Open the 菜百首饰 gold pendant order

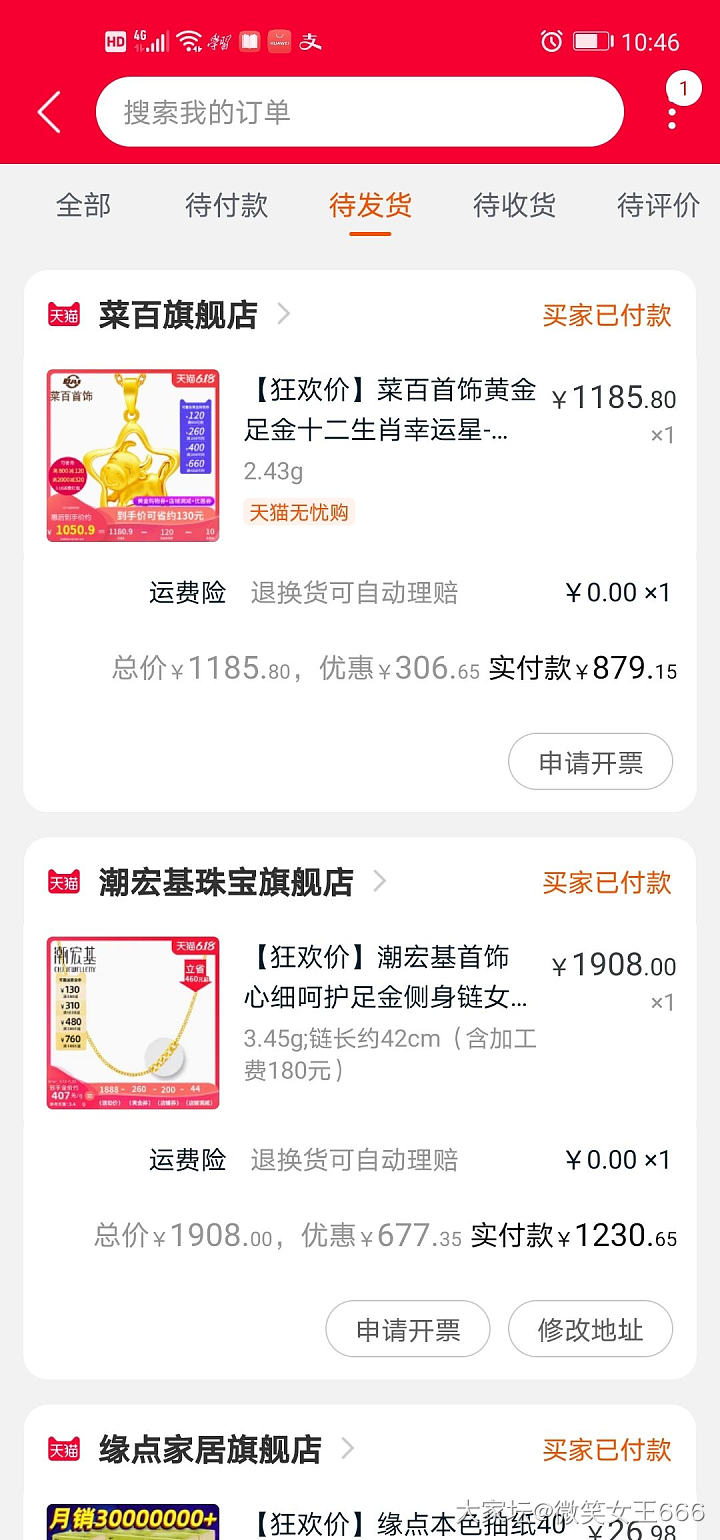tap(390, 411)
